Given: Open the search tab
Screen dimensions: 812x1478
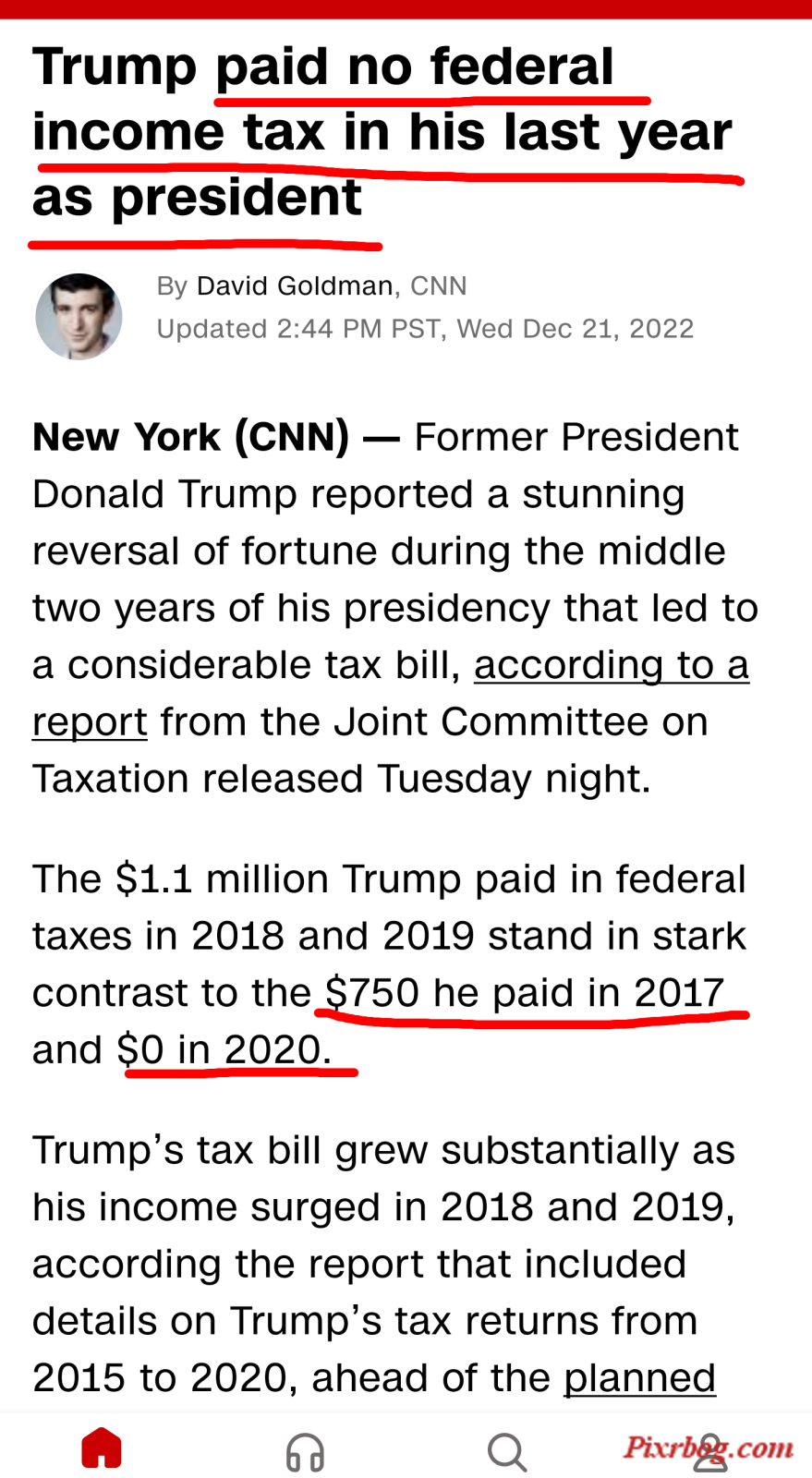Looking at the screenshot, I should pos(507,1451).
